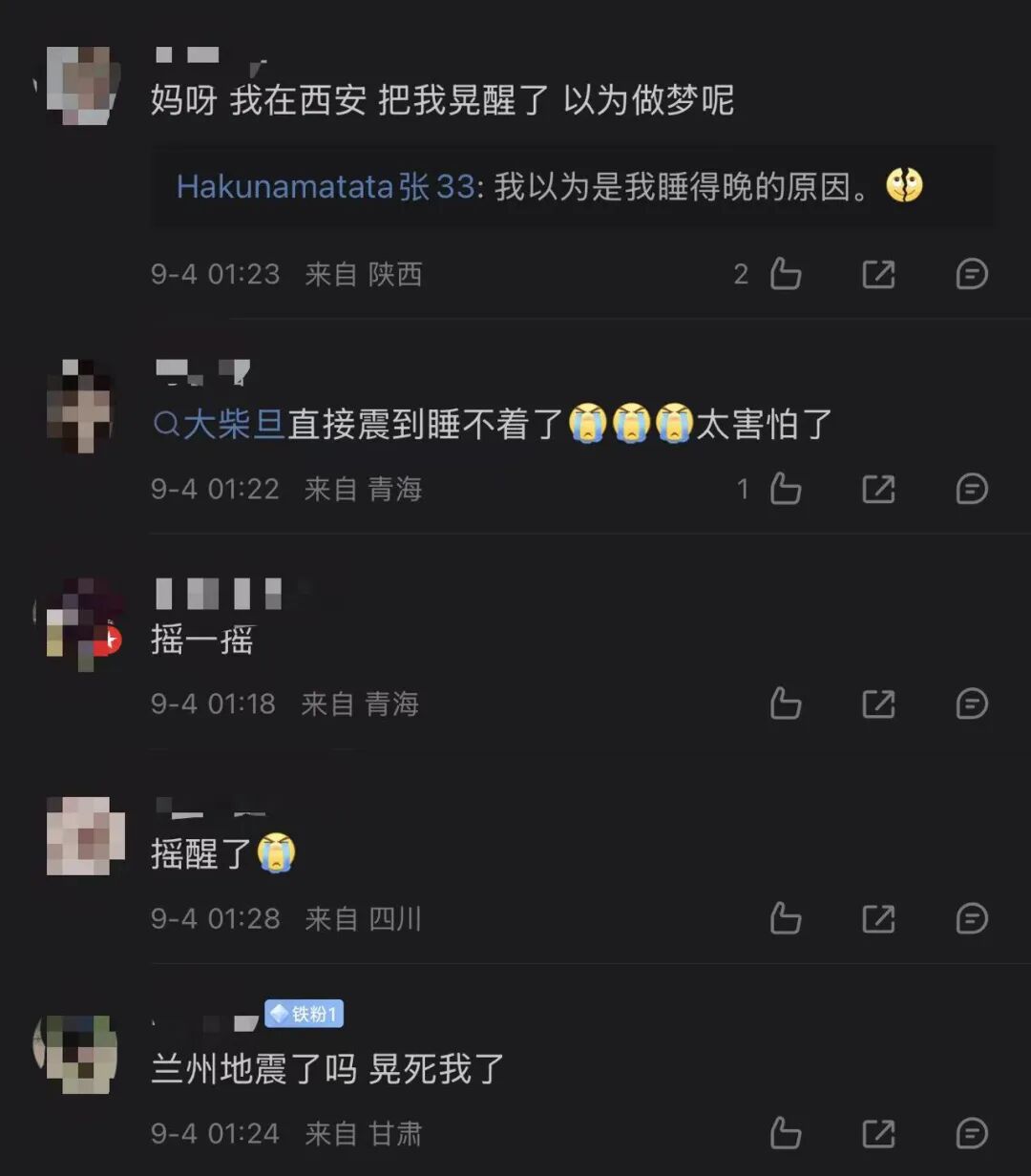Open the 大柴旦 search link
Screen dimensions: 1031x1176
tap(220, 424)
